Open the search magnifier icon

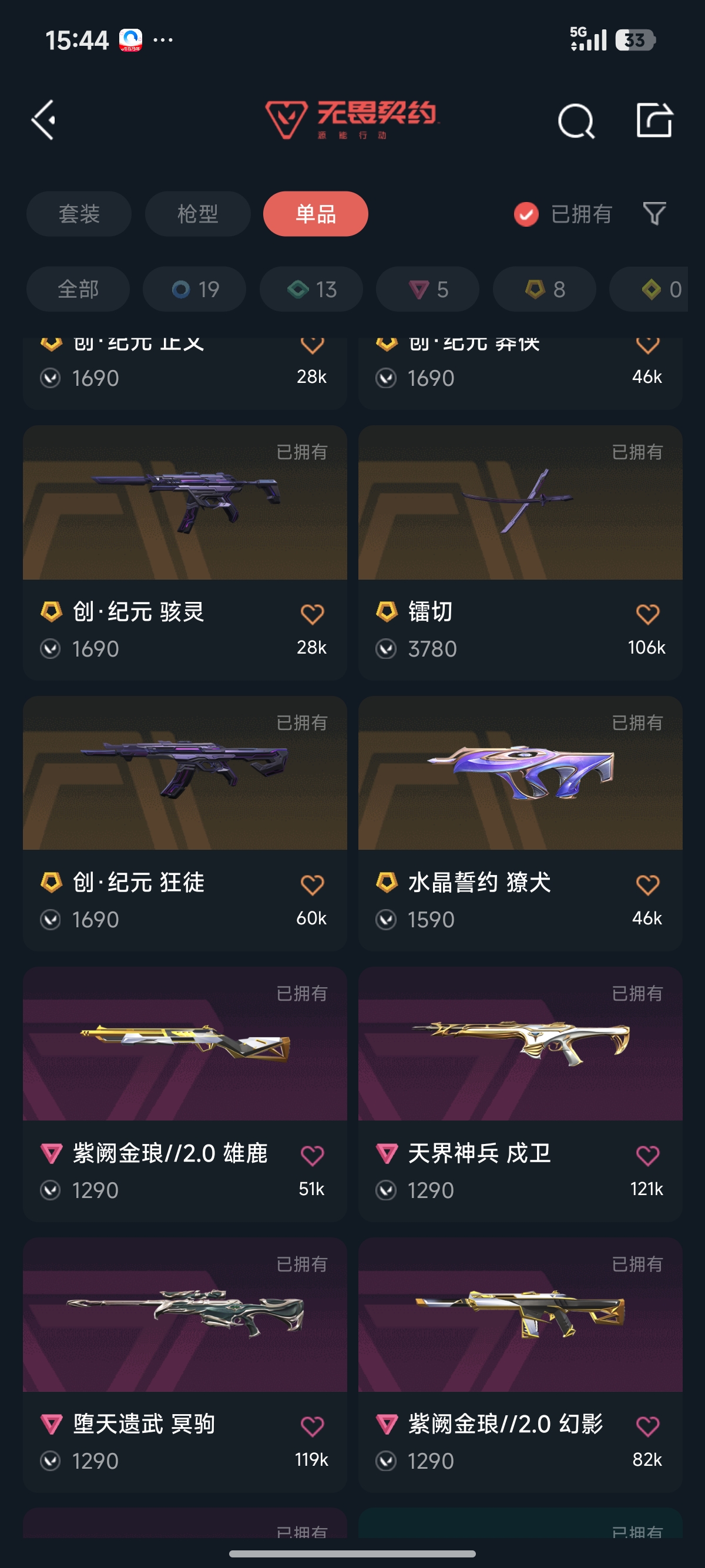[x=575, y=121]
